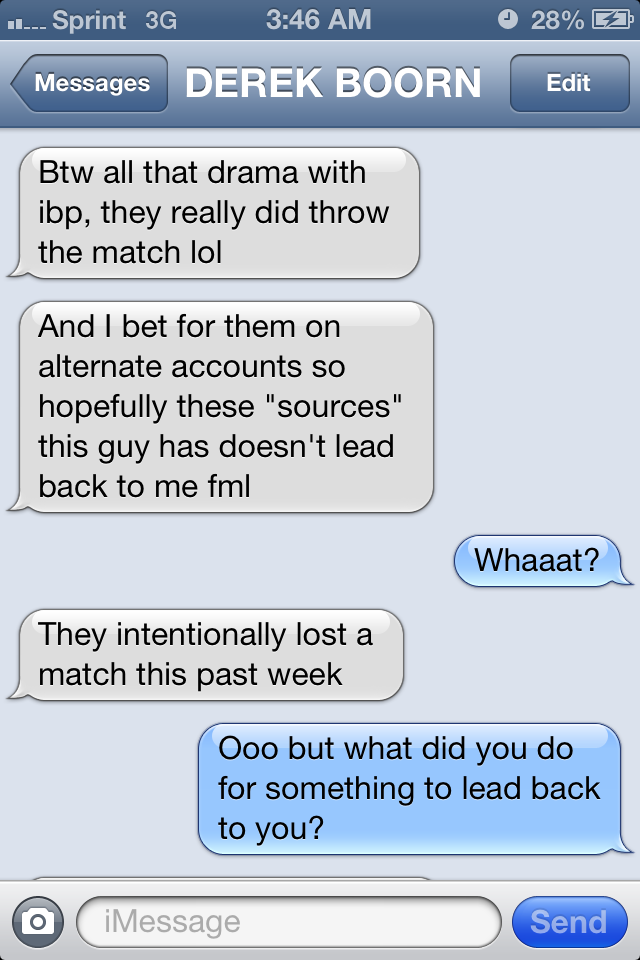This screenshot has width=640, height=960.
Task: Tap the Send button
Action: [x=568, y=922]
